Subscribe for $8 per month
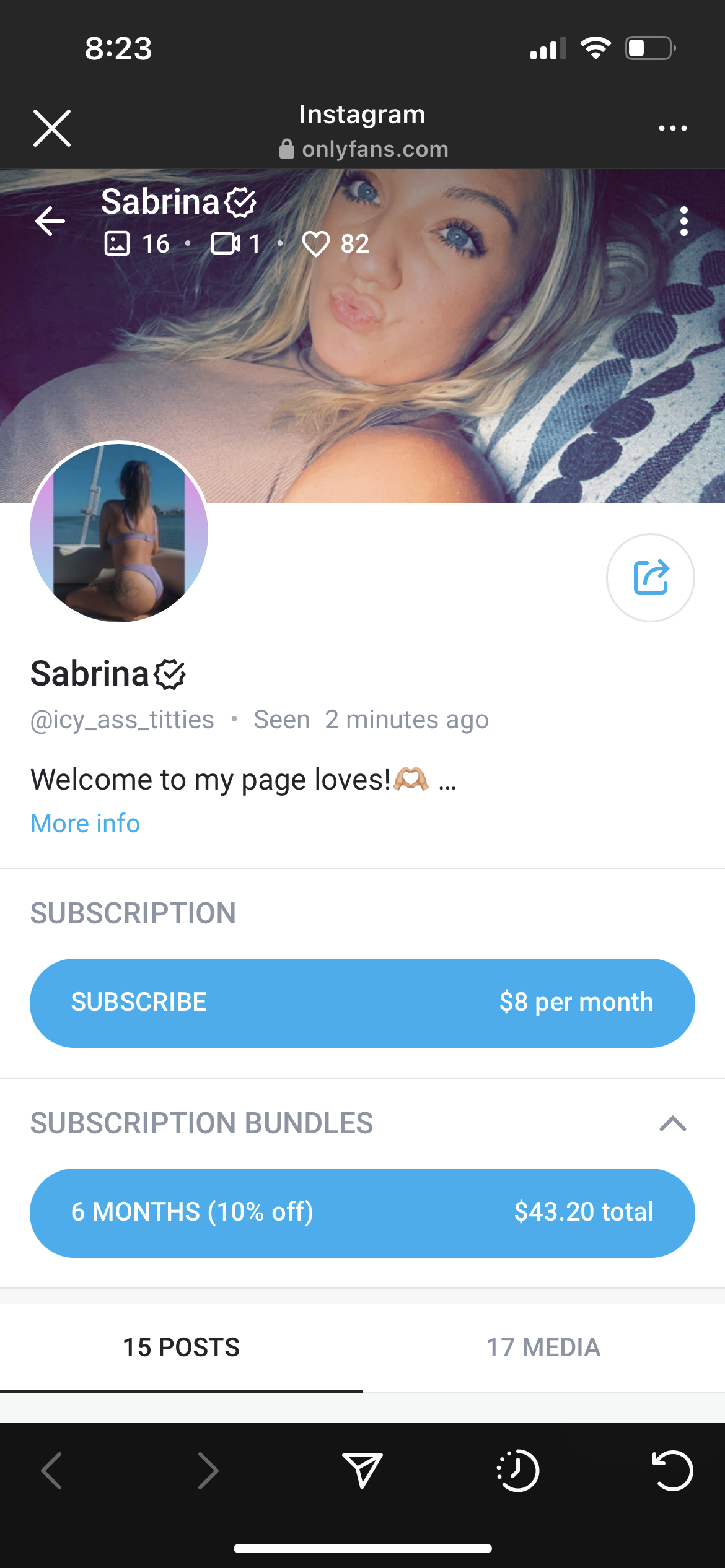The height and width of the screenshot is (1568, 725). coord(362,1003)
